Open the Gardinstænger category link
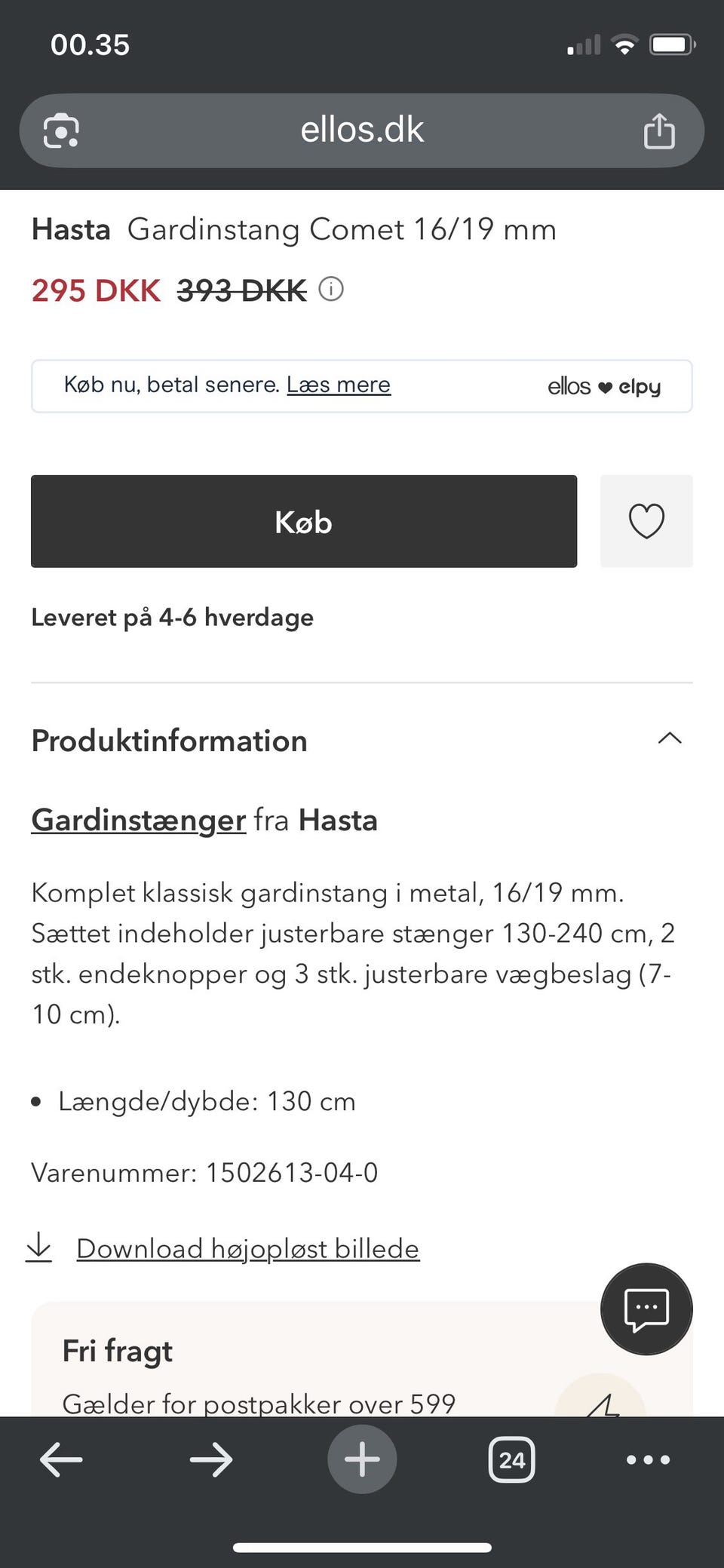 coord(139,820)
